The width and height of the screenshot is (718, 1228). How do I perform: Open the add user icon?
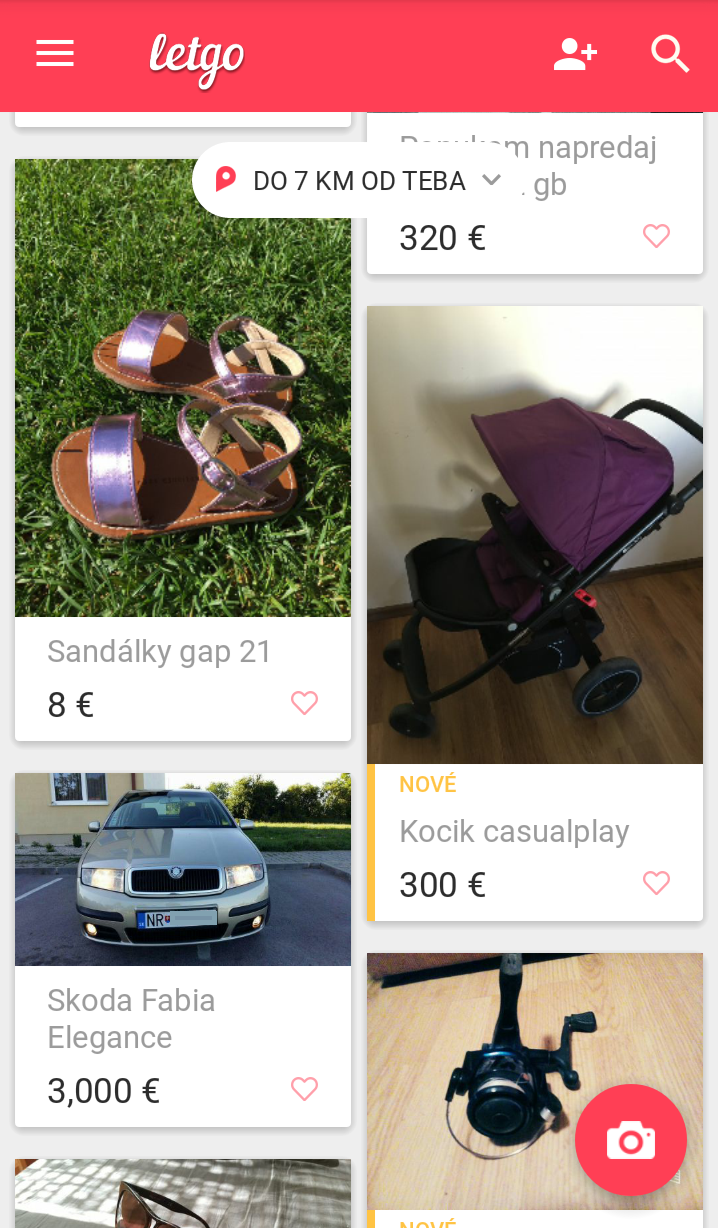tap(575, 54)
